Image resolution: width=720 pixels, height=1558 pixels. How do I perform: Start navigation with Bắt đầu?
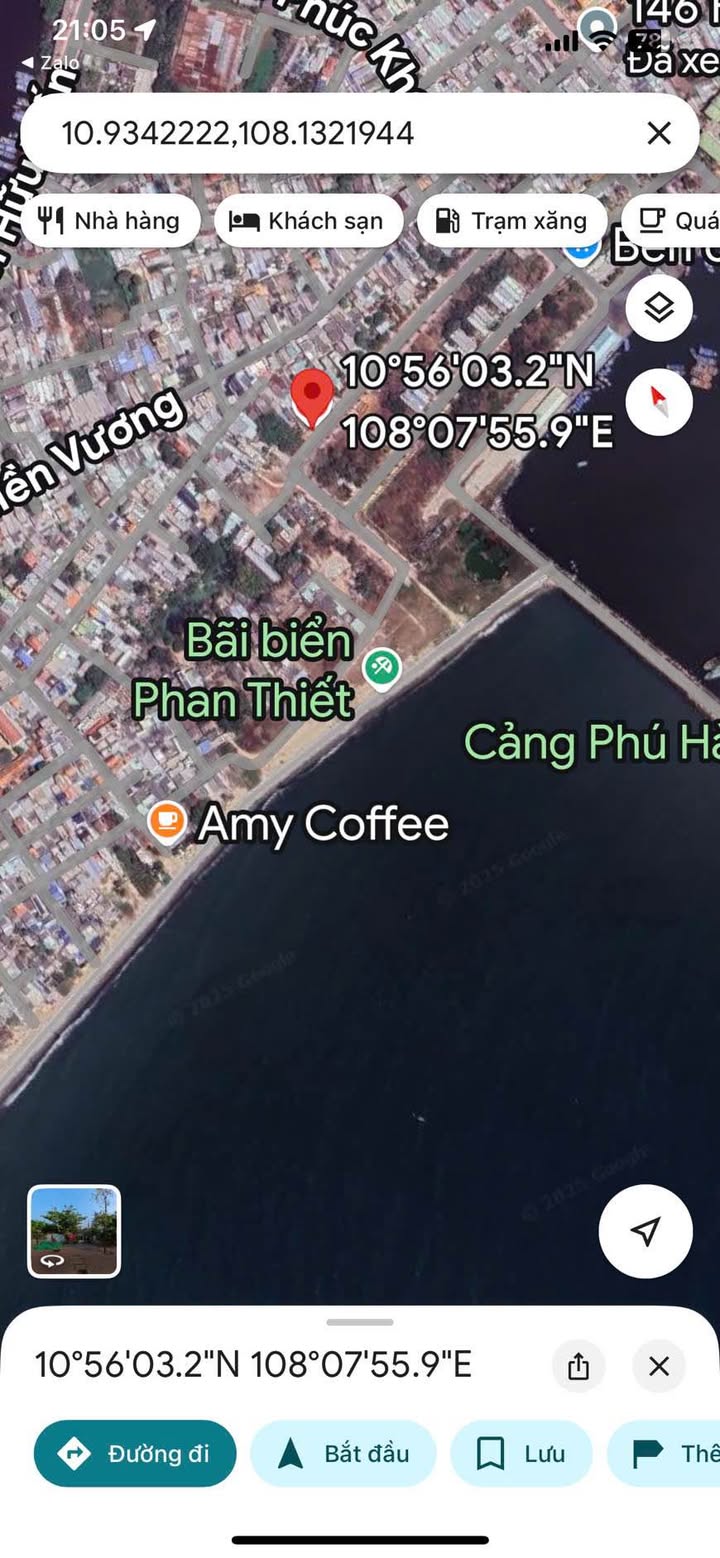tap(343, 1453)
